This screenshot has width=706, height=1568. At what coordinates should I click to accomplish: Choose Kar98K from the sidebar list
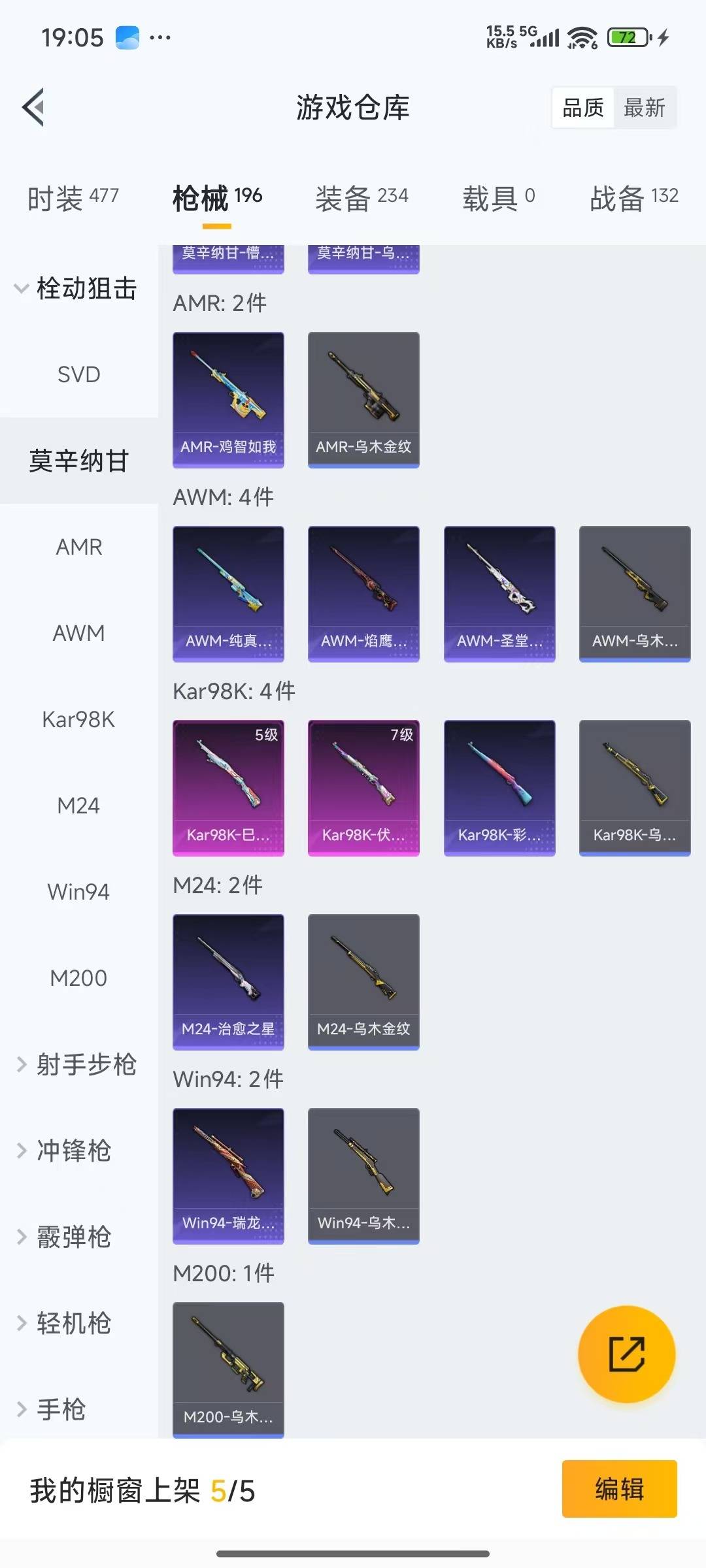click(78, 719)
